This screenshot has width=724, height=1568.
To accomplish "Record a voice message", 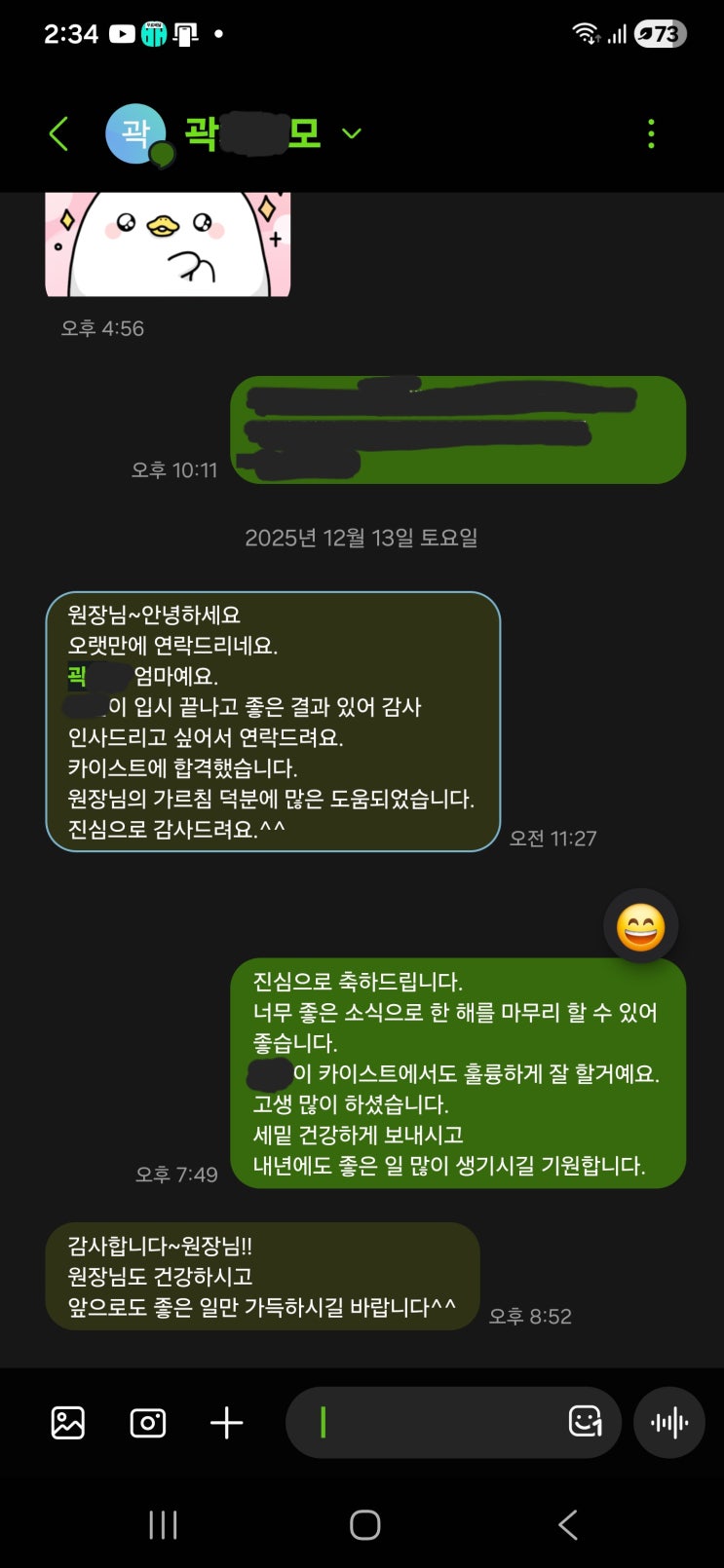I will click(669, 1423).
